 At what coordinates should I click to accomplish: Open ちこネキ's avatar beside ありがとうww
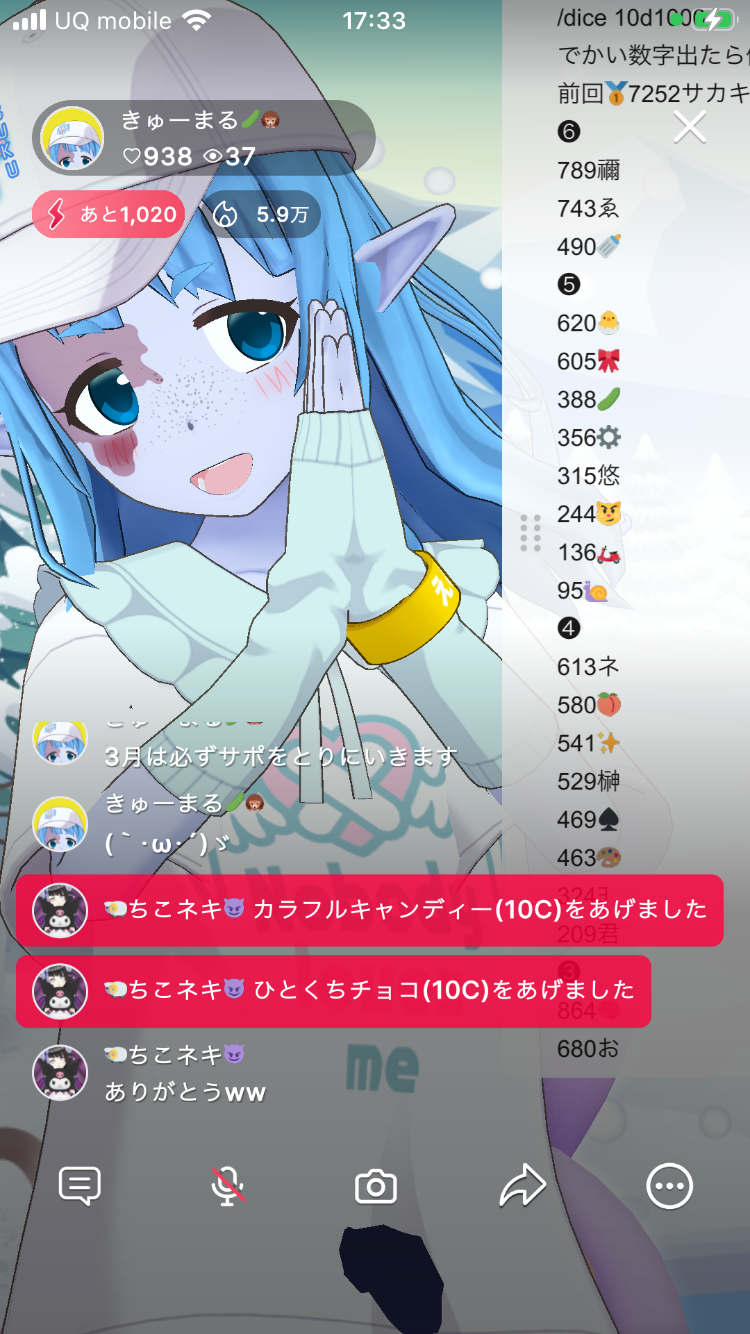pyautogui.click(x=60, y=1072)
